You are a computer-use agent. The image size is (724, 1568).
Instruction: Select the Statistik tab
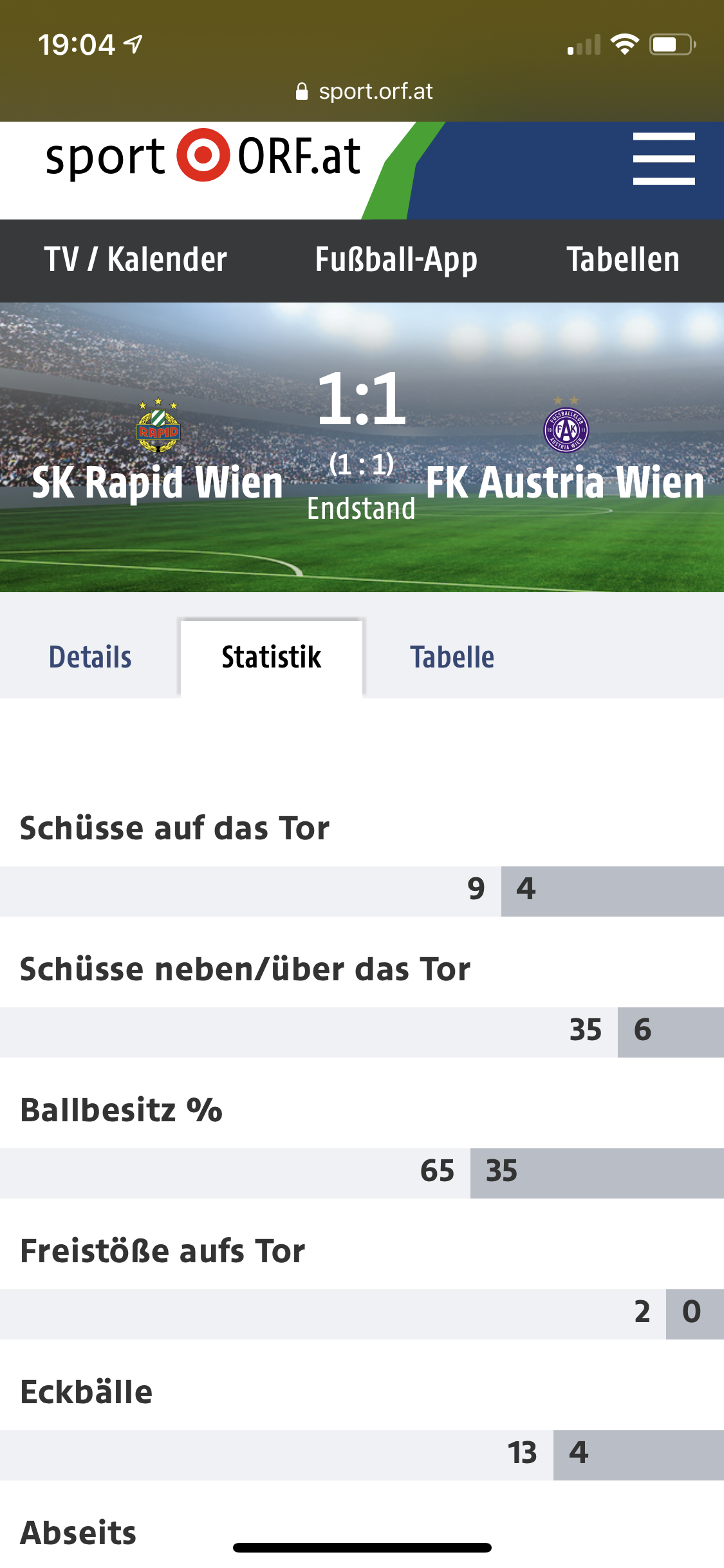[x=272, y=658]
